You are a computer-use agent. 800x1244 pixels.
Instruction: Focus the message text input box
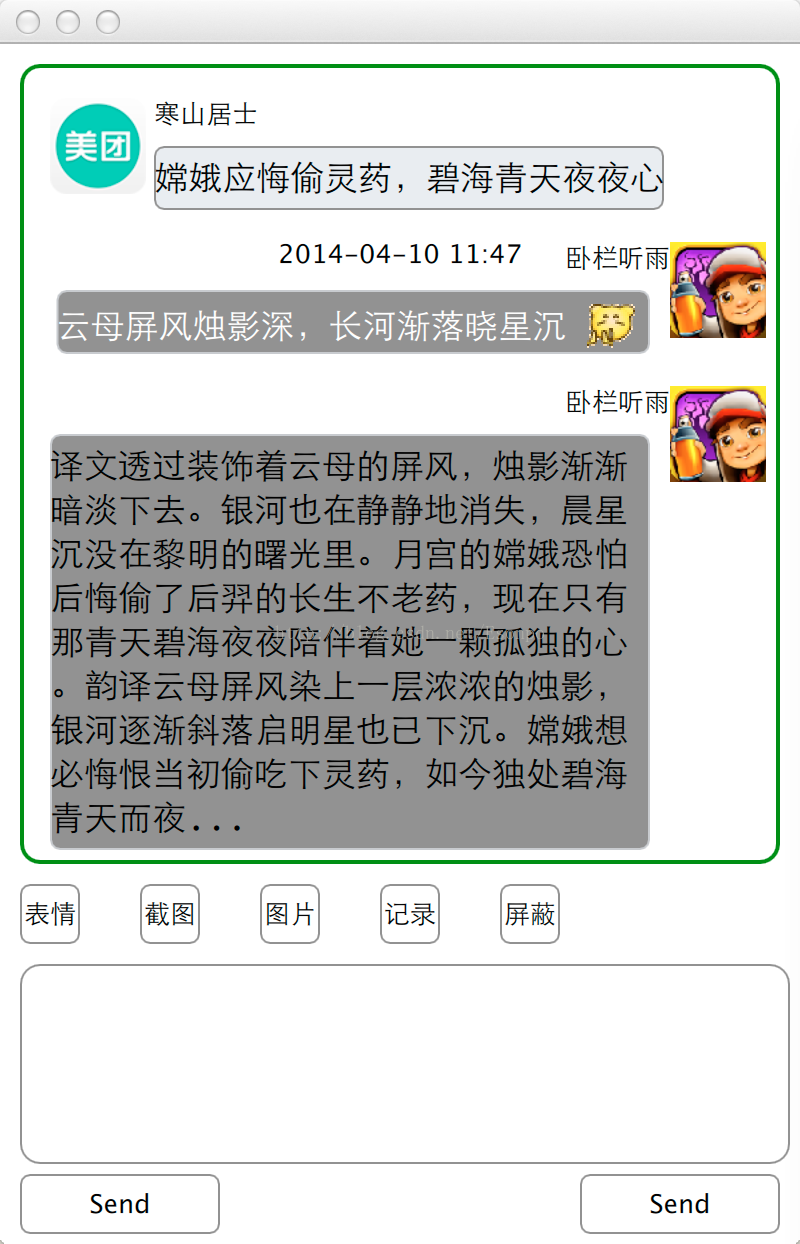click(404, 1063)
